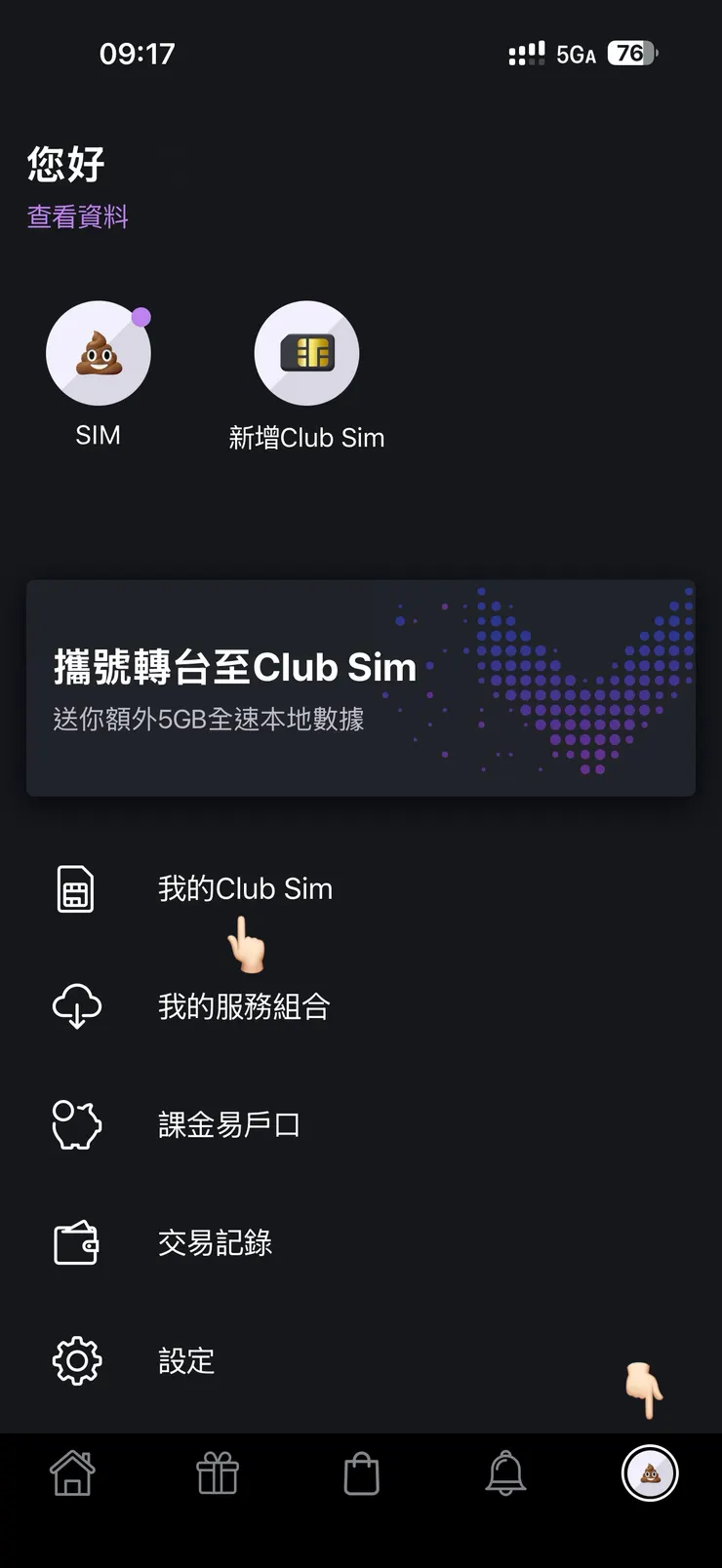Image resolution: width=722 pixels, height=1568 pixels.
Task: Select the piggy bank icon for 課金易戶口
Action: pyautogui.click(x=76, y=1124)
